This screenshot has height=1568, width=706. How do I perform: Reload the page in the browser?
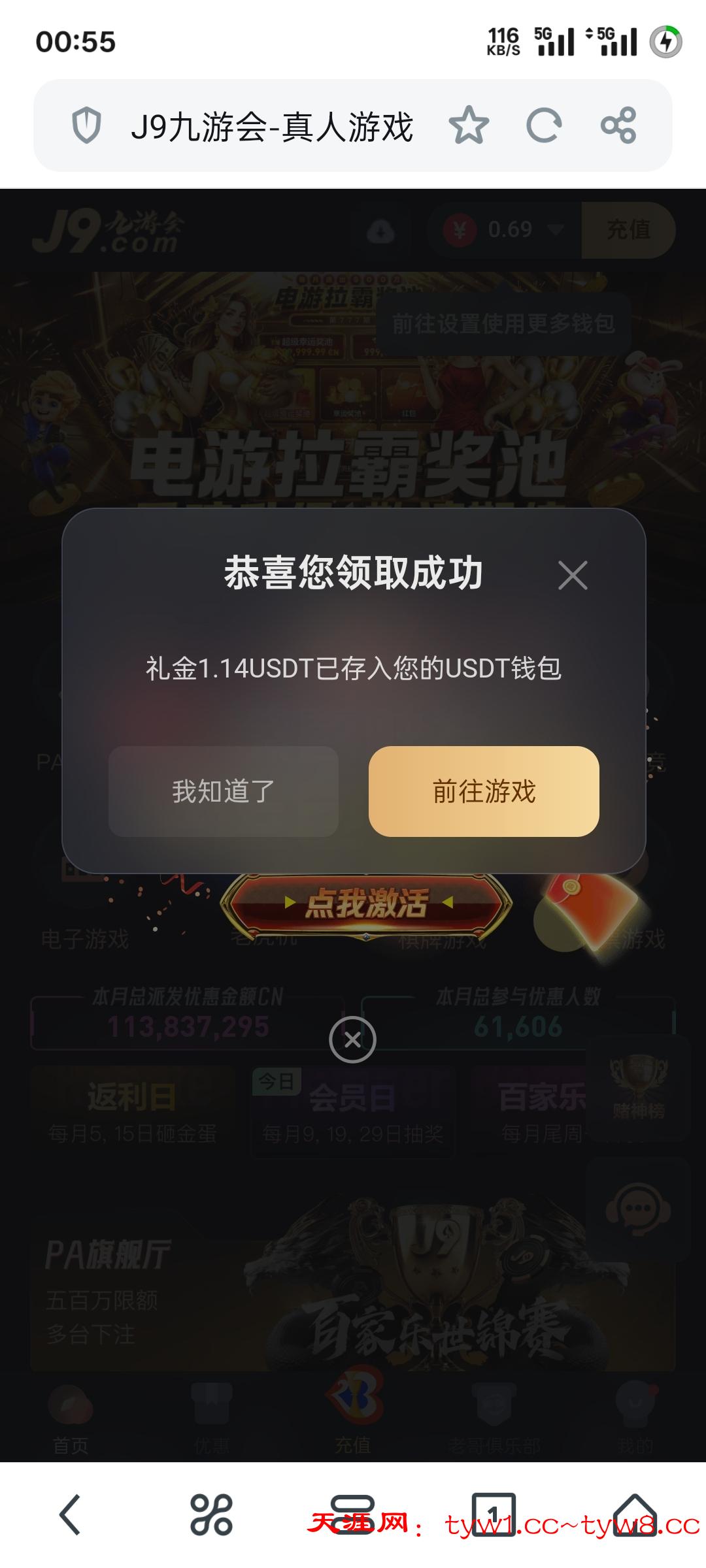coord(544,125)
